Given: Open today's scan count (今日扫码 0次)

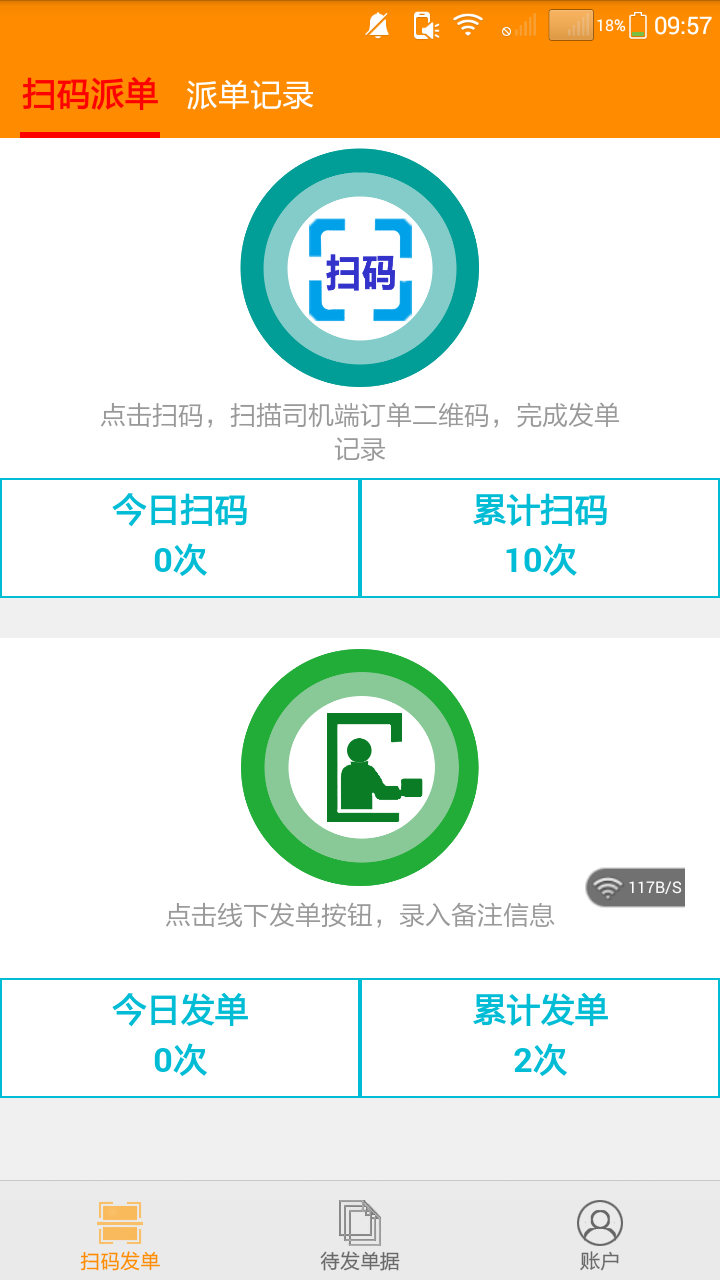Looking at the screenshot, I should (180, 537).
